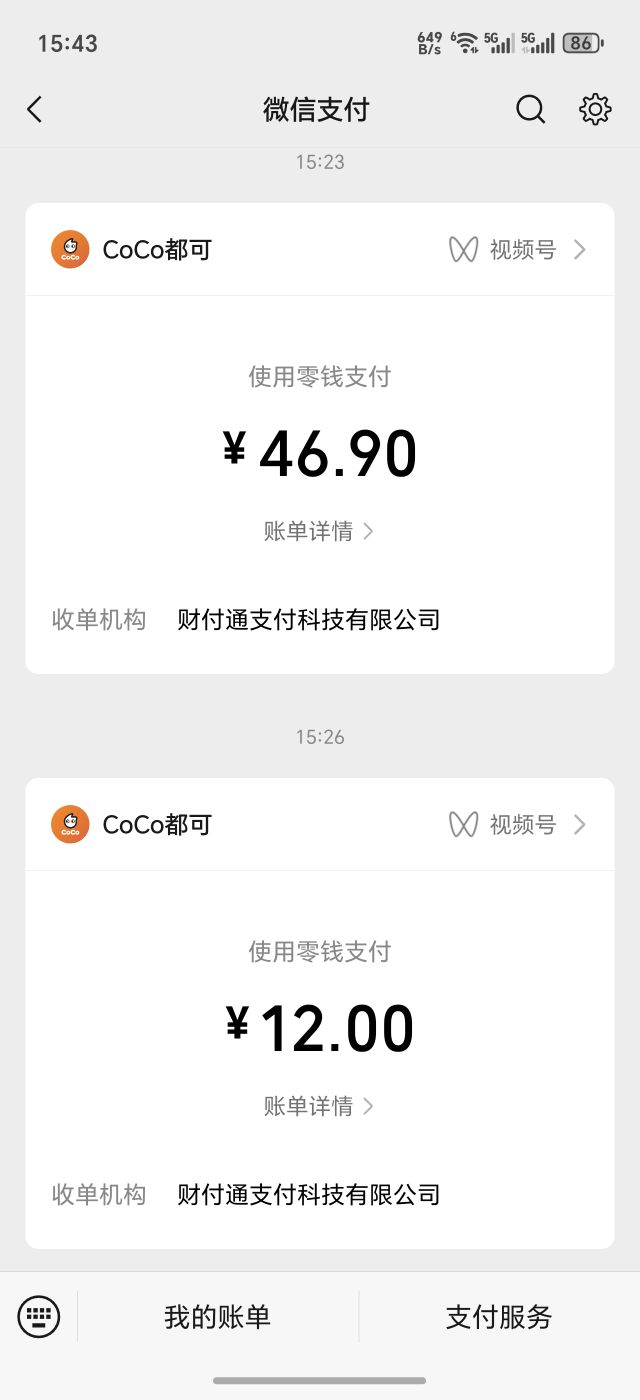View 账单详情 for the ¥46.90 payment

click(319, 531)
